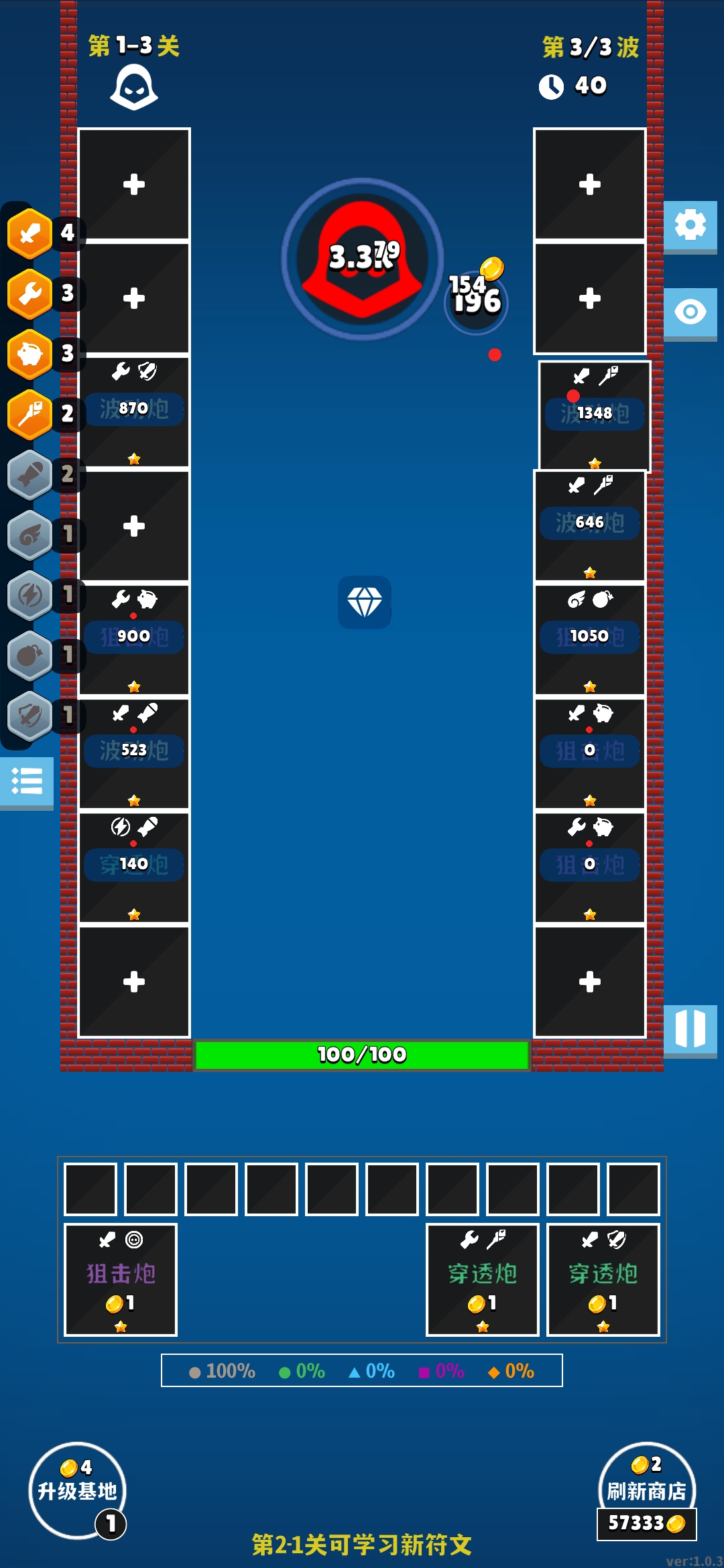Viewport: 724px width, 1568px height.
Task: Tap 升级基地 to upgrade the base
Action: coord(77,1490)
